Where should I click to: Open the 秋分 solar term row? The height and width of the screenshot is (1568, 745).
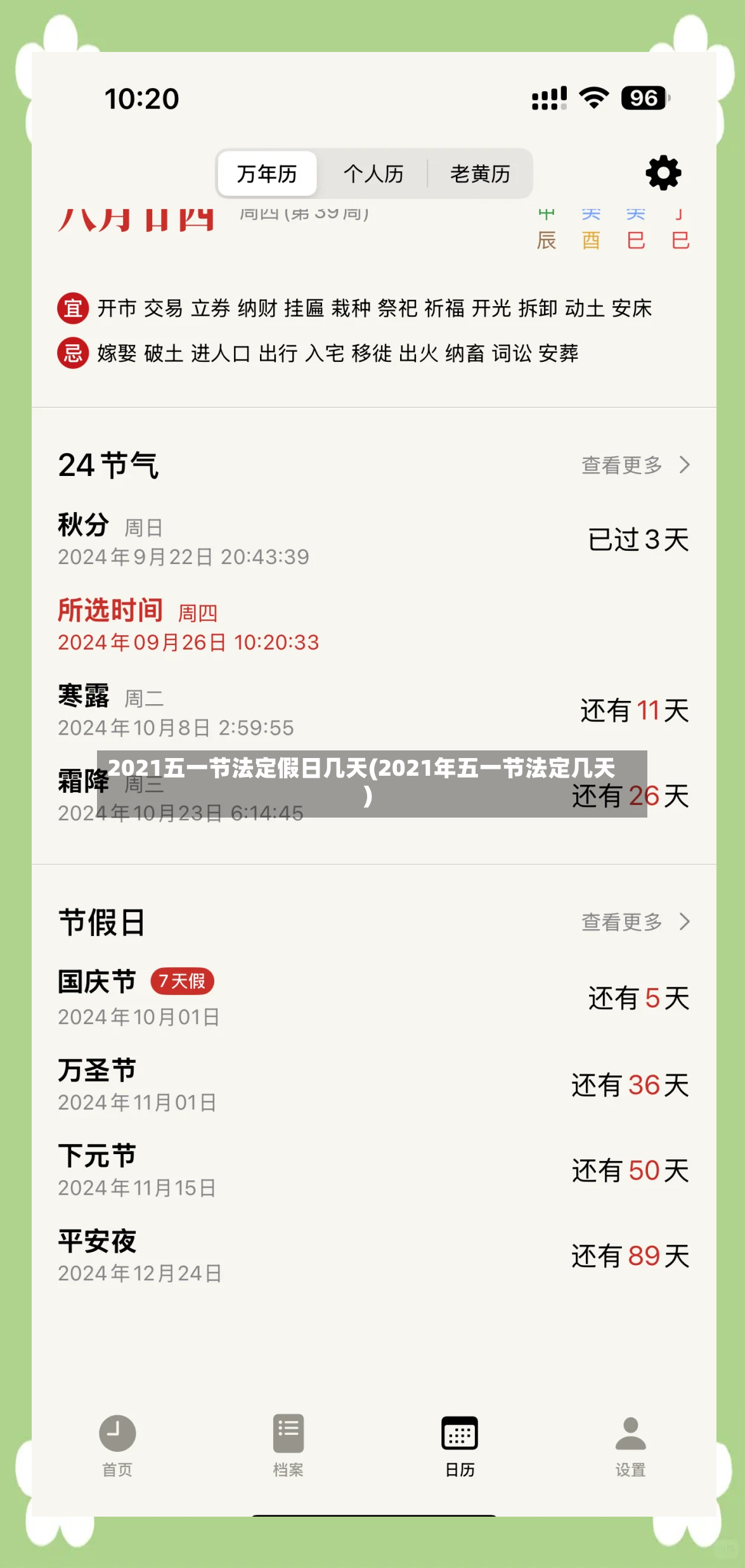(373, 540)
